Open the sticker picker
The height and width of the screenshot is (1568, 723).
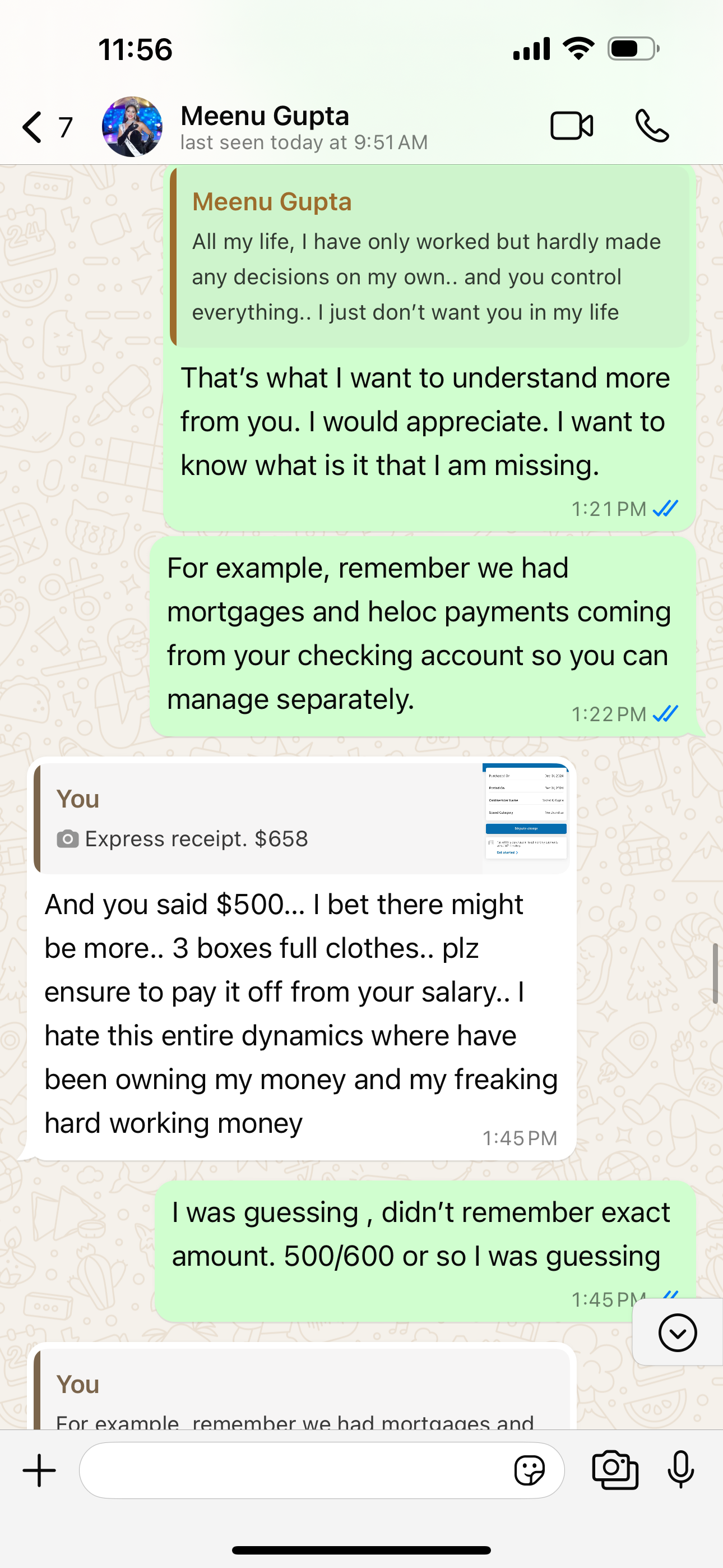coord(529,1470)
